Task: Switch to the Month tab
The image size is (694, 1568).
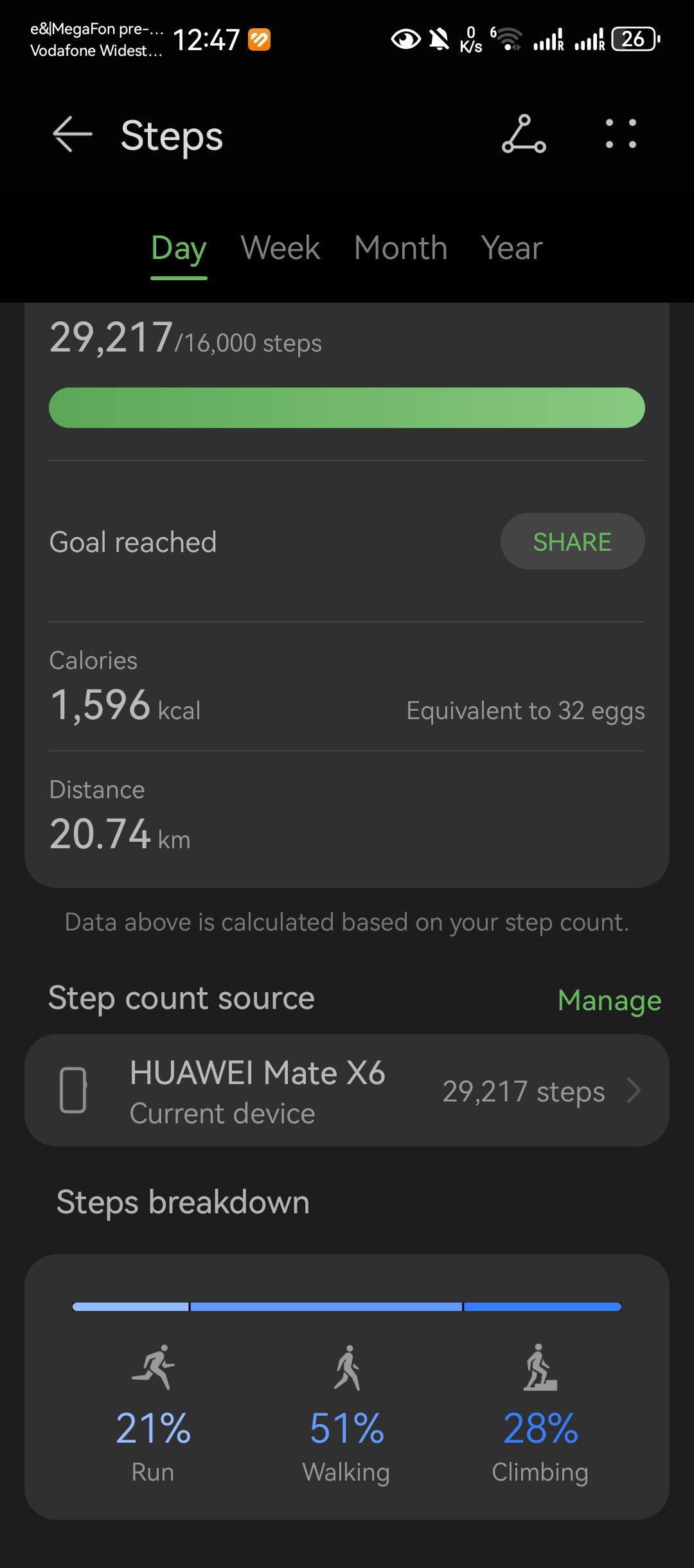Action: 400,249
